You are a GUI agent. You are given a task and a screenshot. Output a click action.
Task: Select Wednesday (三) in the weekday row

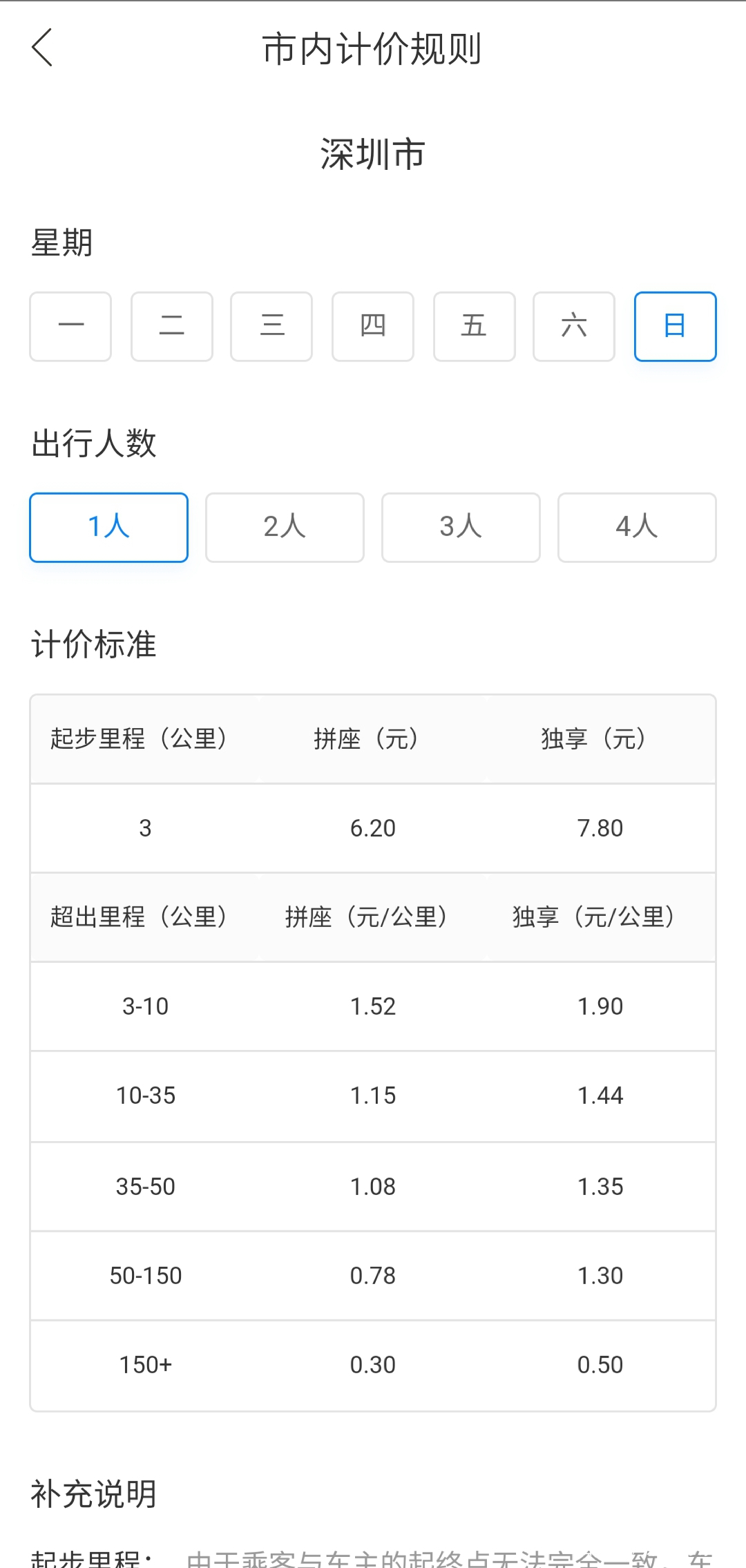click(x=271, y=326)
